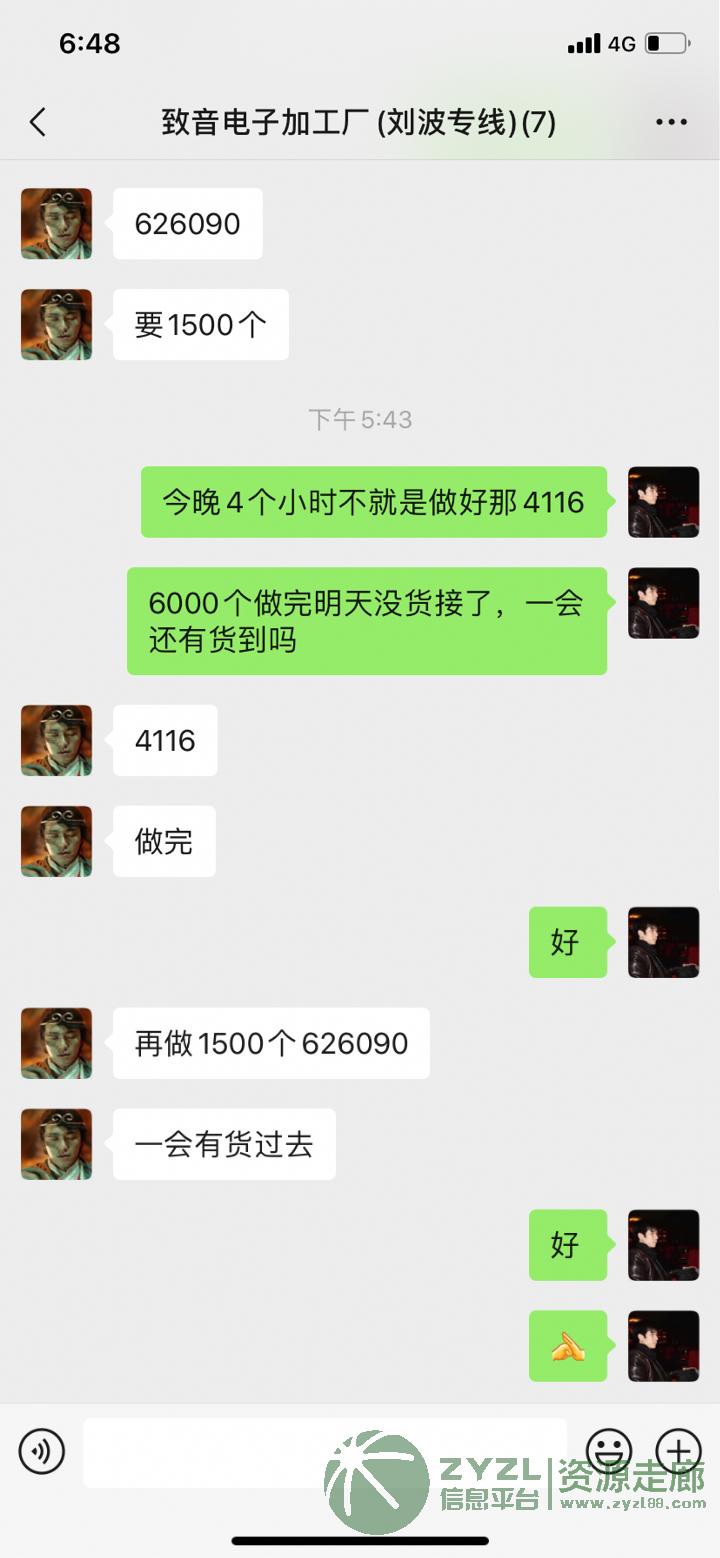
Task: Go back to the chat list
Action: pos(38,122)
